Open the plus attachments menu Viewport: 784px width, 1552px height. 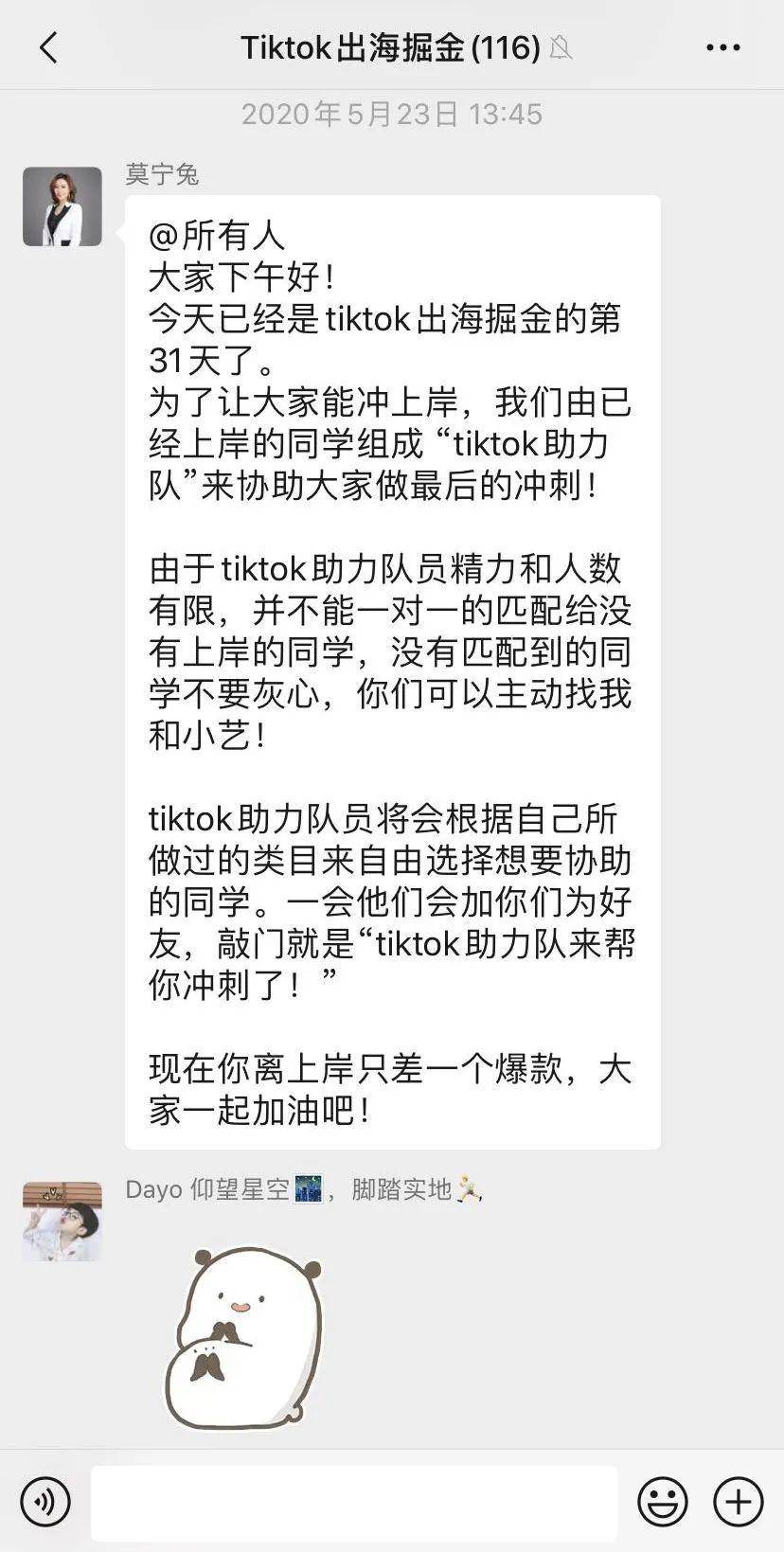coord(738,1502)
